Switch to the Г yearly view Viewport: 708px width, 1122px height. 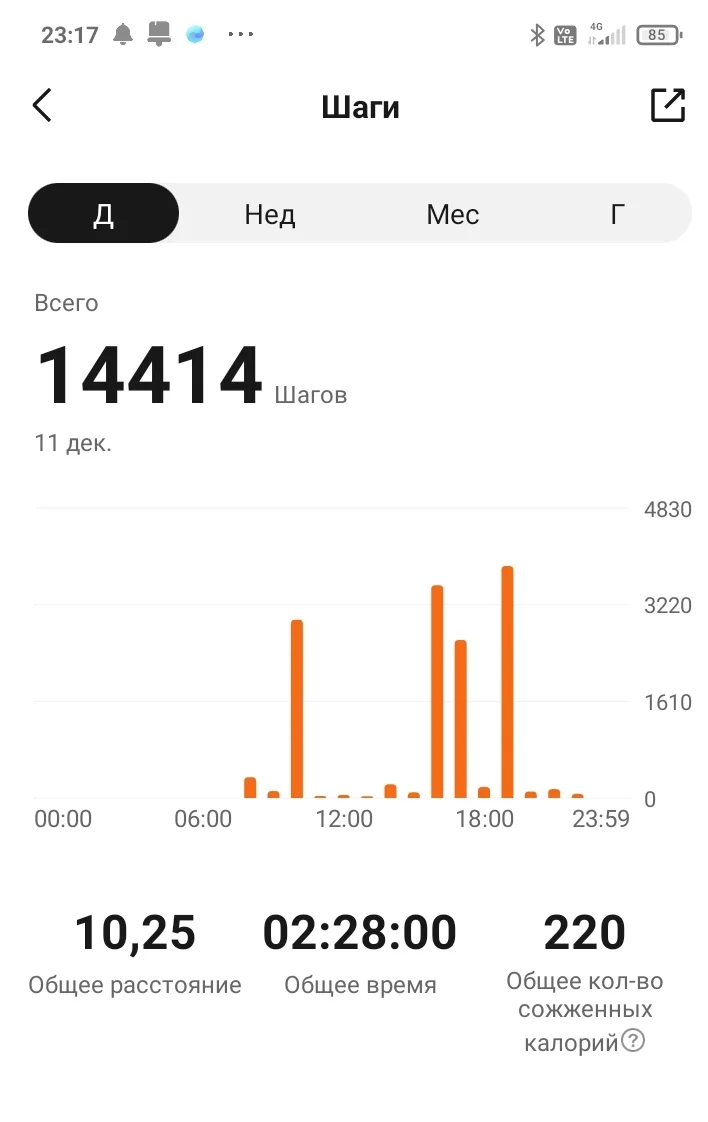pos(618,214)
